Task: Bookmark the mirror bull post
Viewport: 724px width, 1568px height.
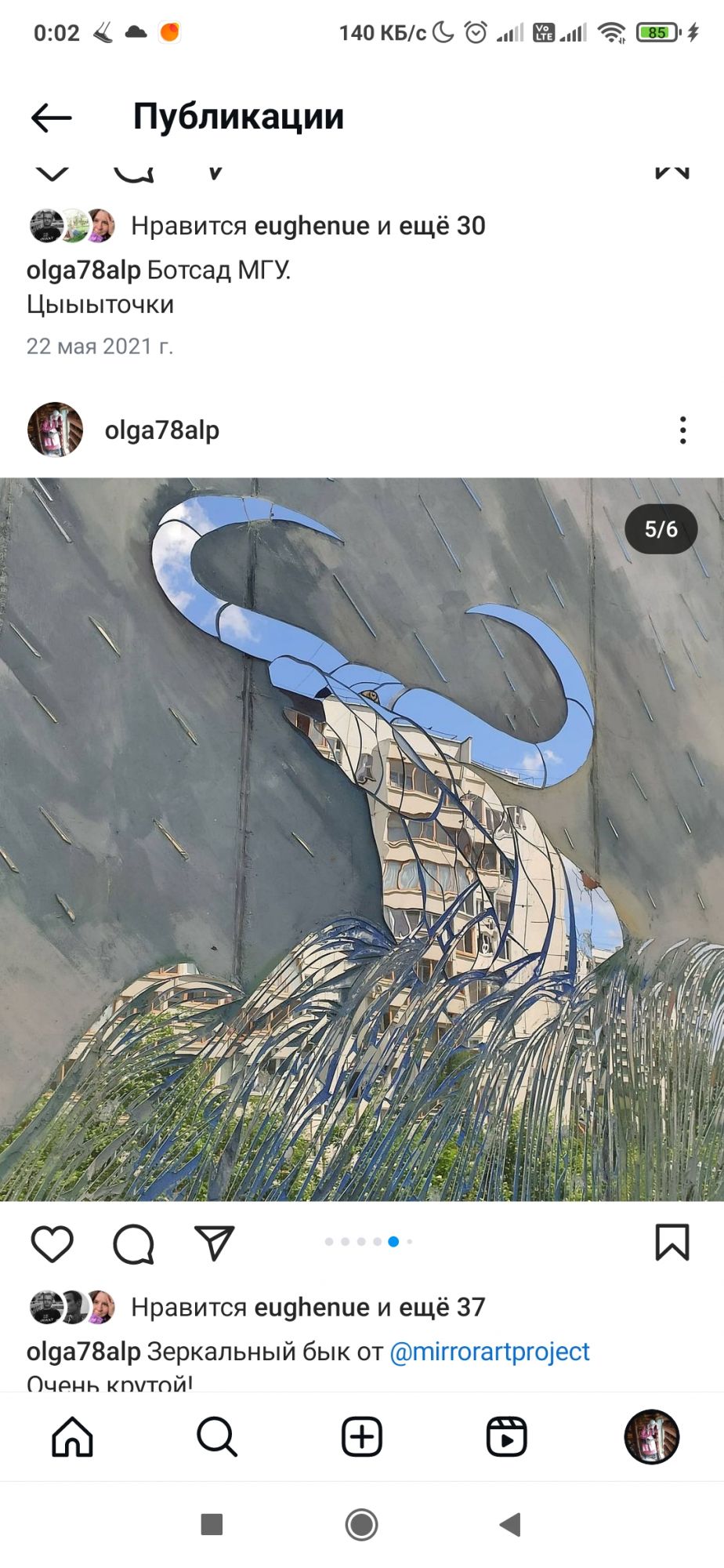Action: pos(672,1243)
